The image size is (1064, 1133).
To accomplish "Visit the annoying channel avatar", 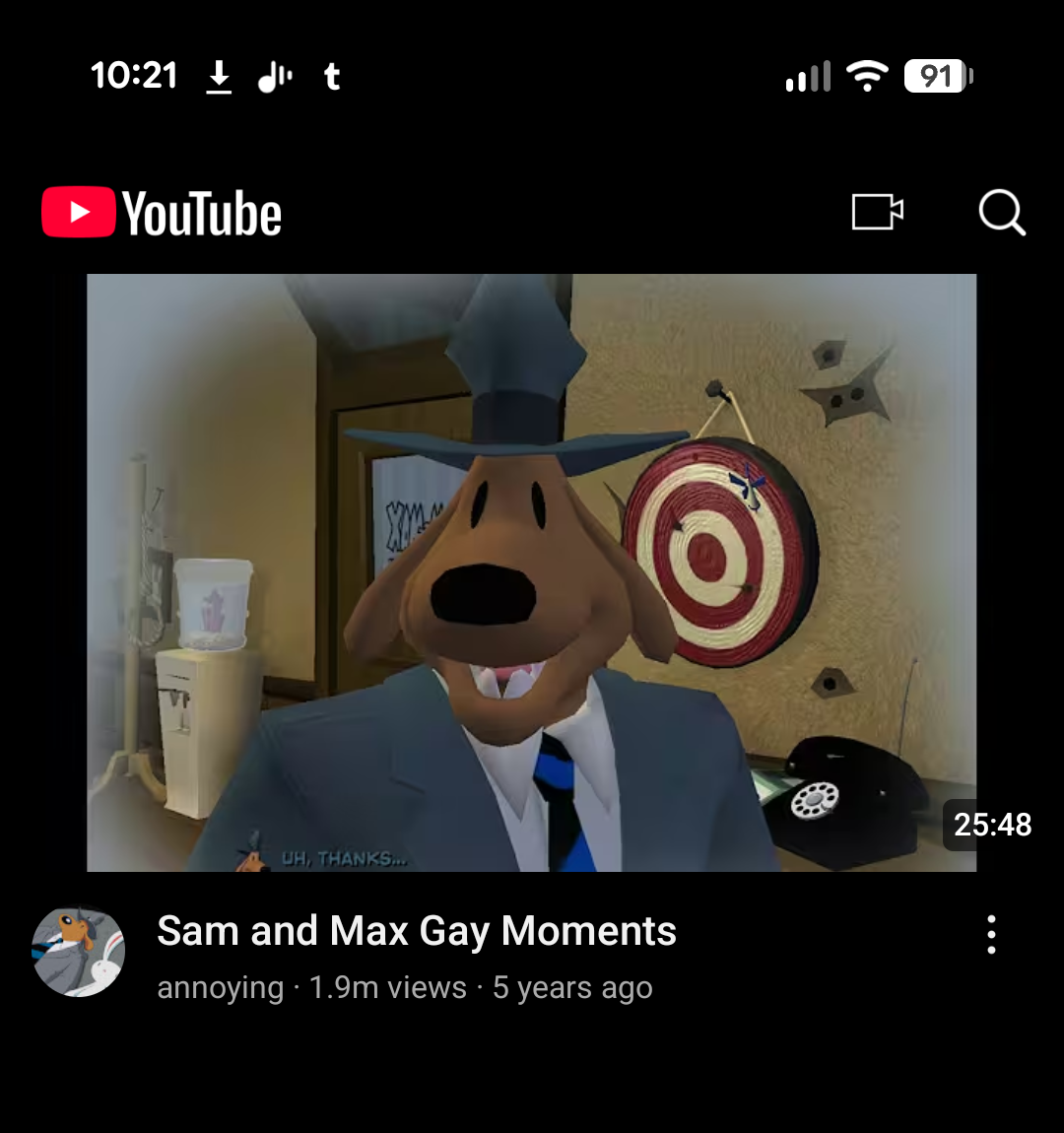I will pyautogui.click(x=79, y=952).
